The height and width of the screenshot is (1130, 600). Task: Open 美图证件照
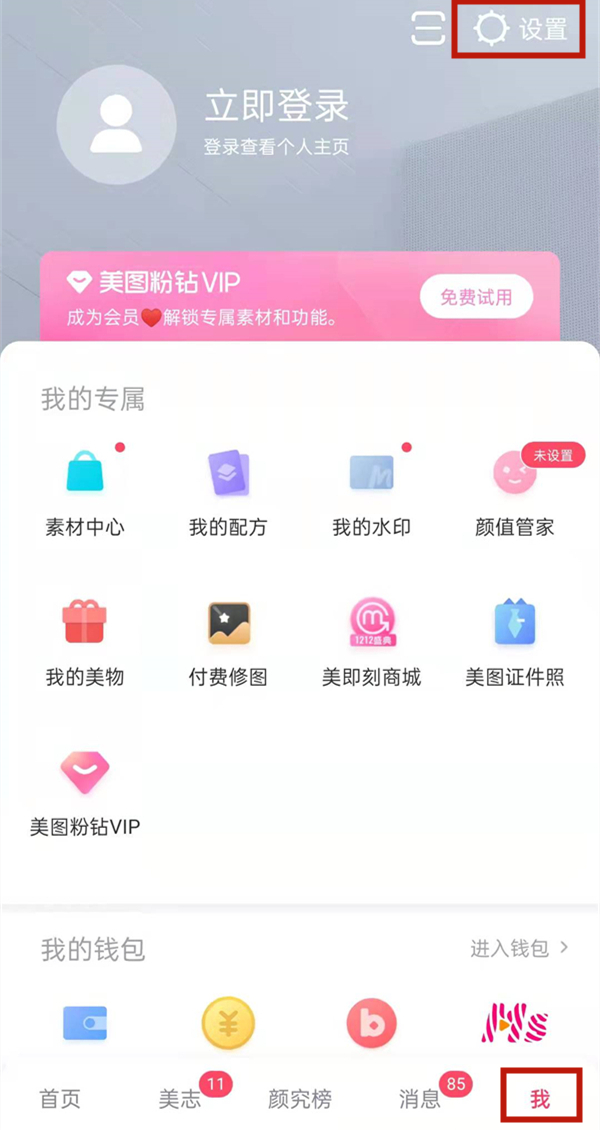click(515, 640)
